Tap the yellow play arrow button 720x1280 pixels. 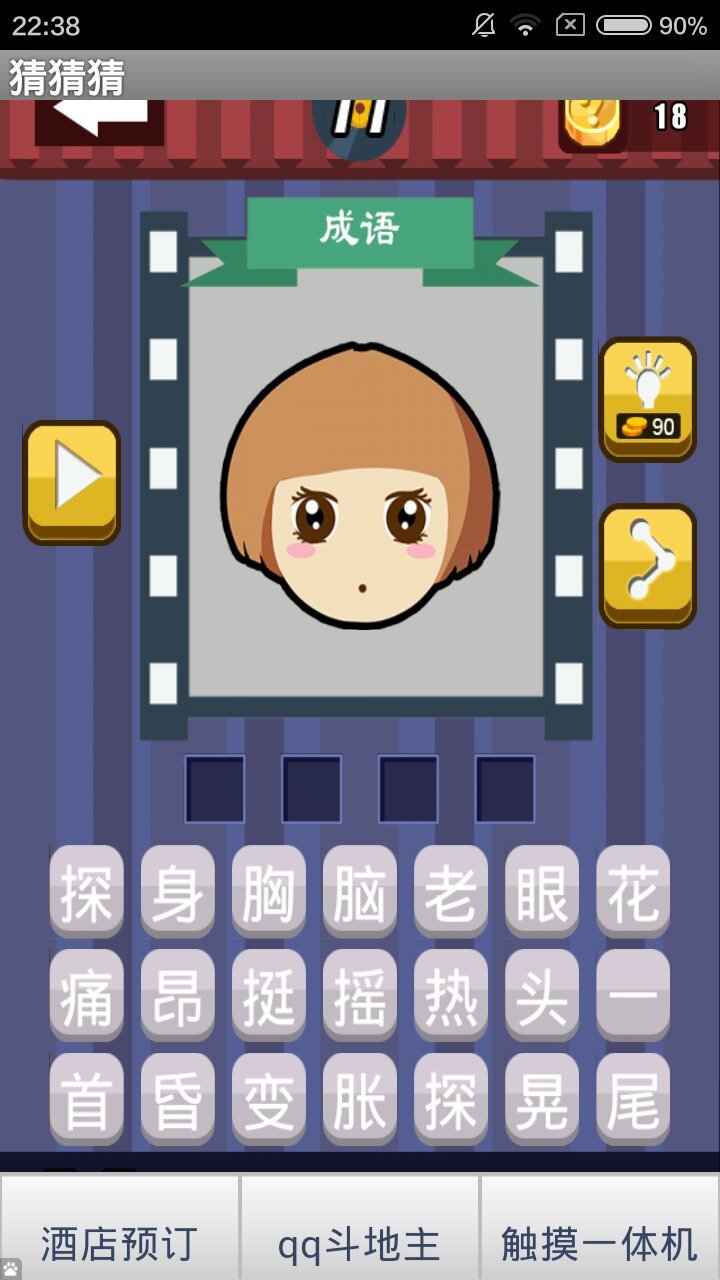pyautogui.click(x=72, y=482)
